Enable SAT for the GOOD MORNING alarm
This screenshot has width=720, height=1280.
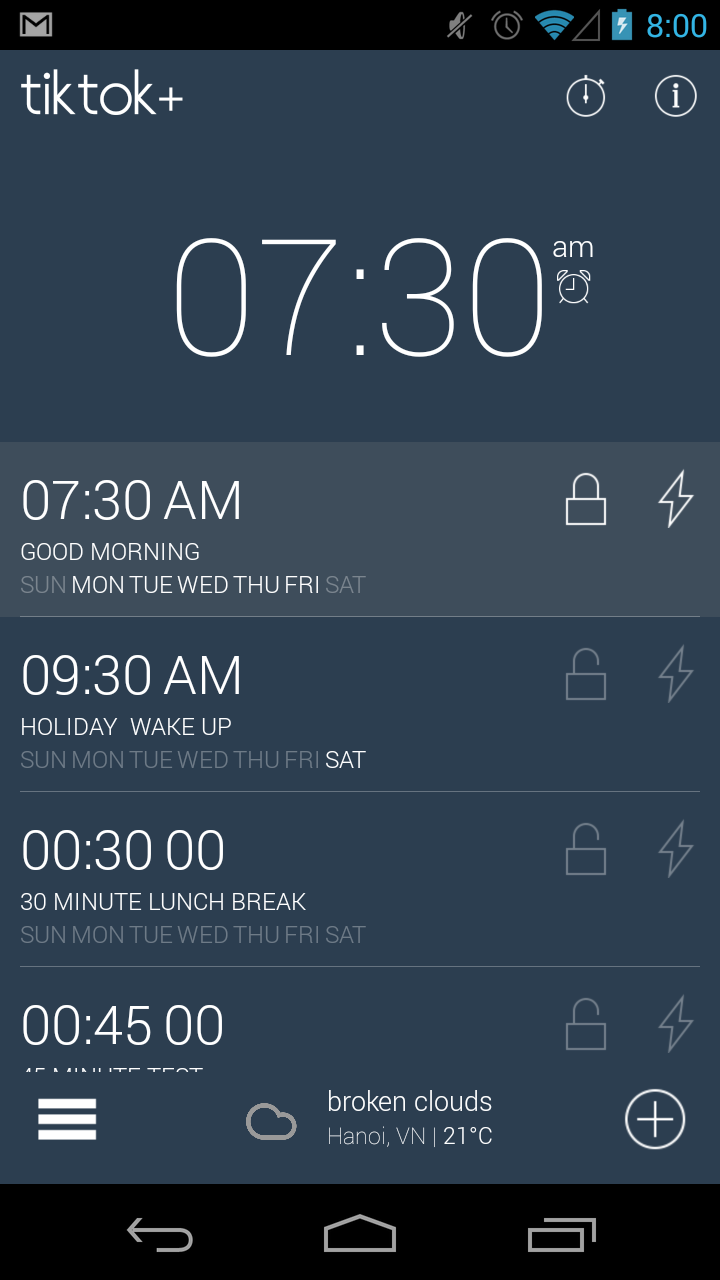click(x=346, y=584)
